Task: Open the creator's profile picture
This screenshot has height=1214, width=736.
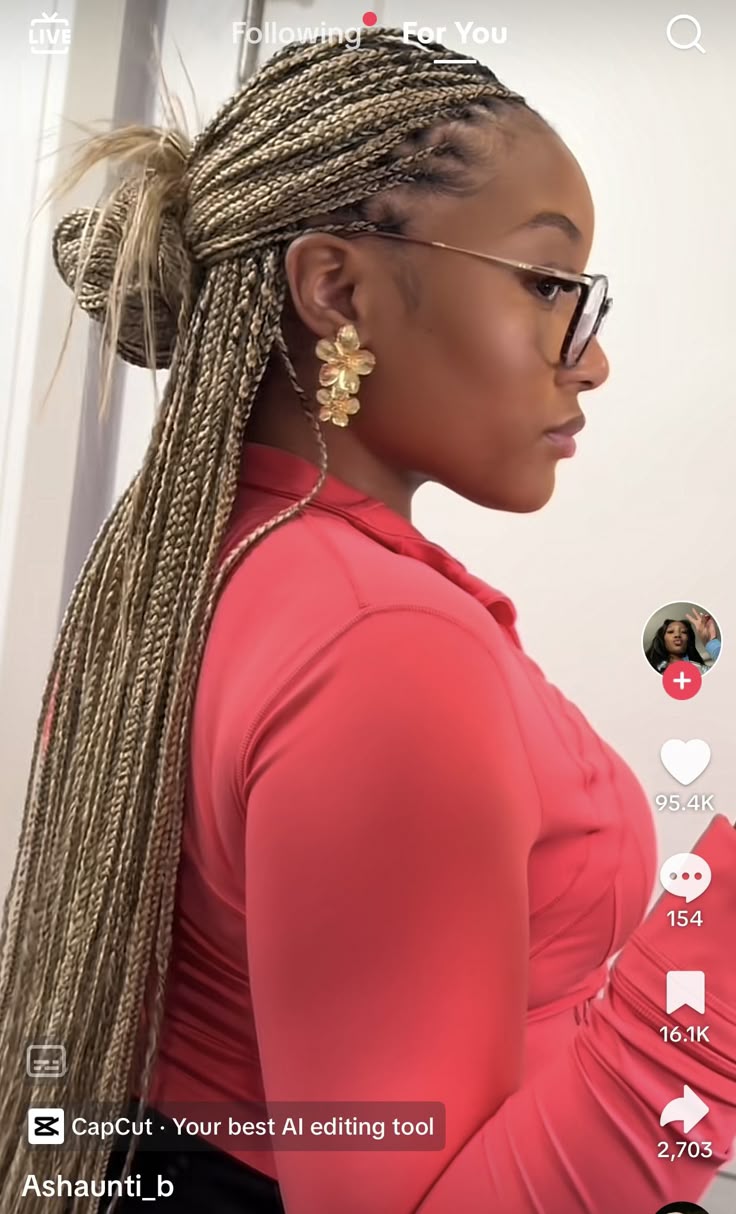Action: 681,639
